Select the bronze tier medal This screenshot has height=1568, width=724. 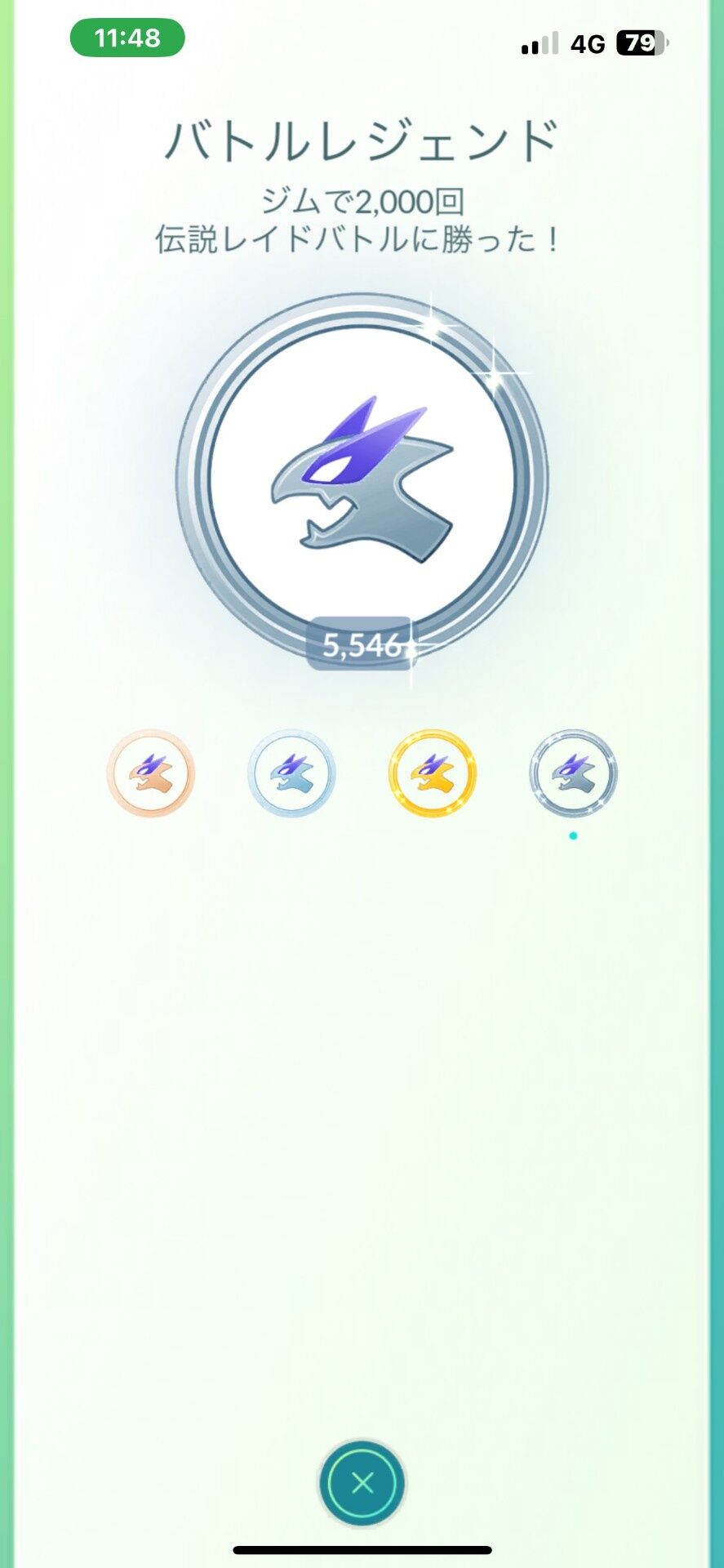[x=151, y=773]
